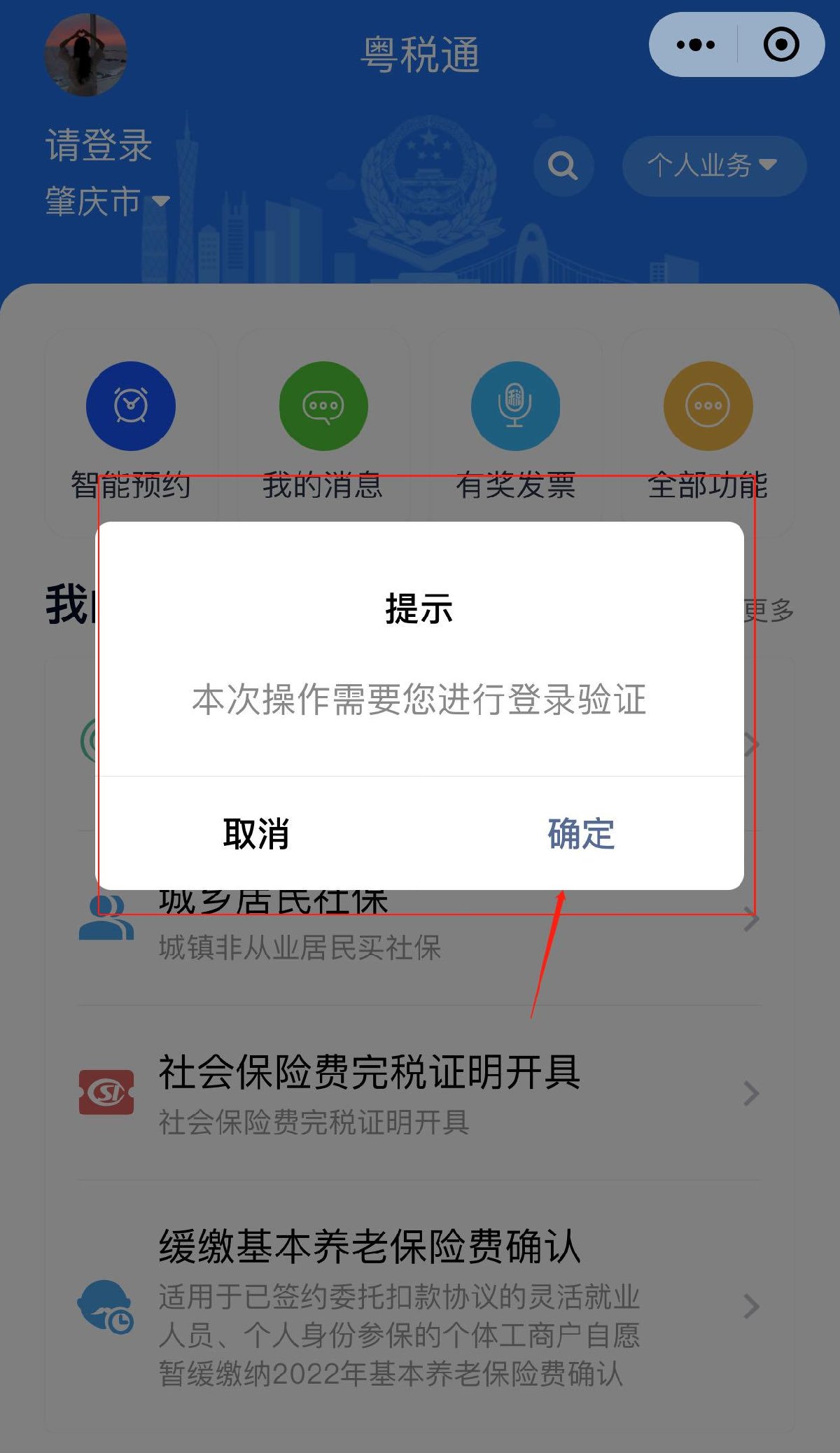Image resolution: width=840 pixels, height=1453 pixels.
Task: Open the search icon in the header
Action: [x=563, y=166]
